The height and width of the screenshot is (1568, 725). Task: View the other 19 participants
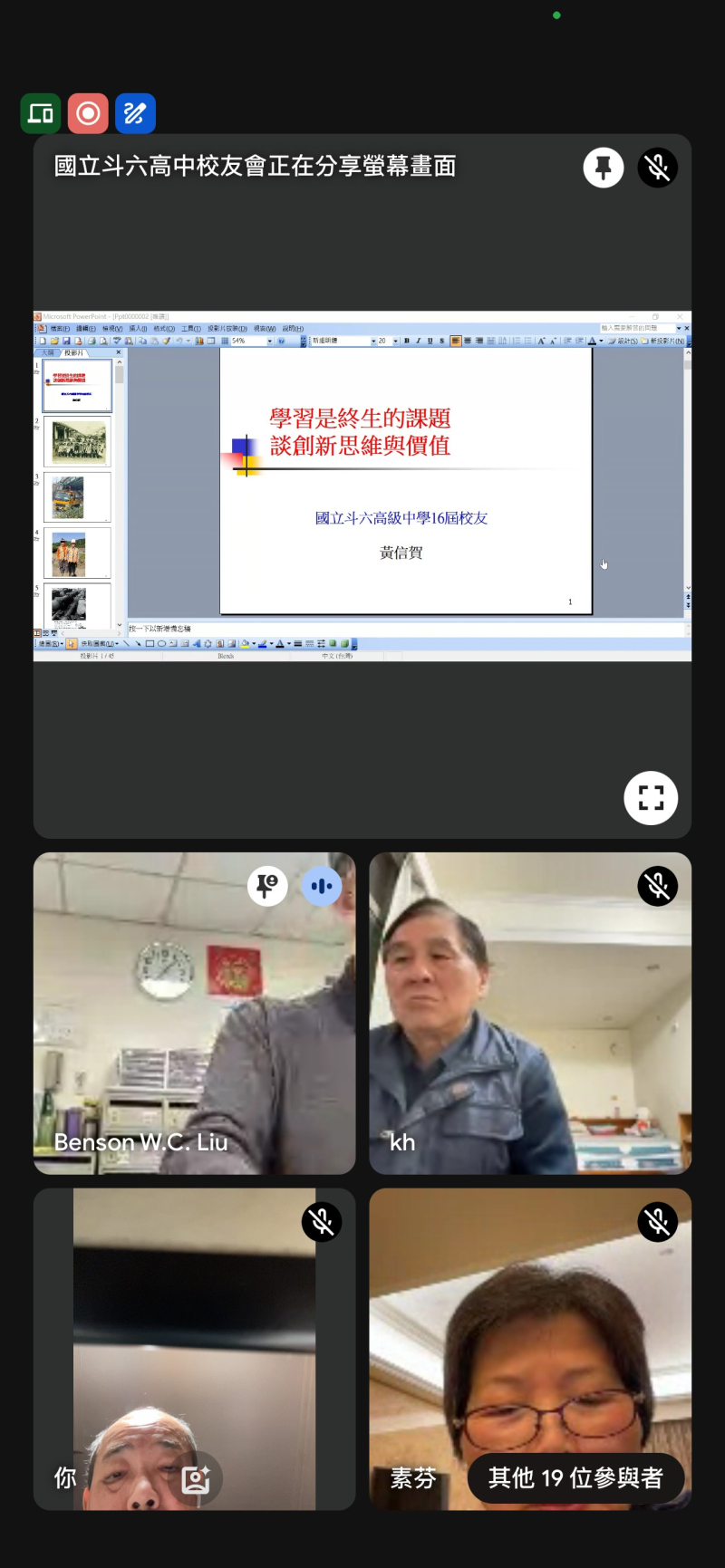tap(575, 1478)
